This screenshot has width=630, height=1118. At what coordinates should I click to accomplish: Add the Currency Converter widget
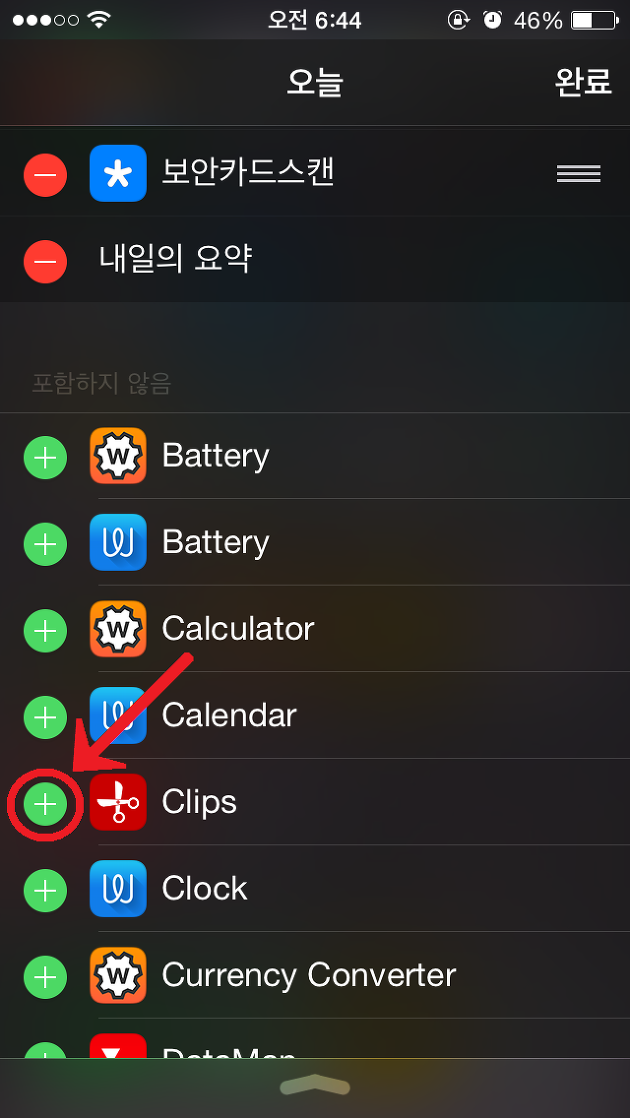tap(46, 977)
